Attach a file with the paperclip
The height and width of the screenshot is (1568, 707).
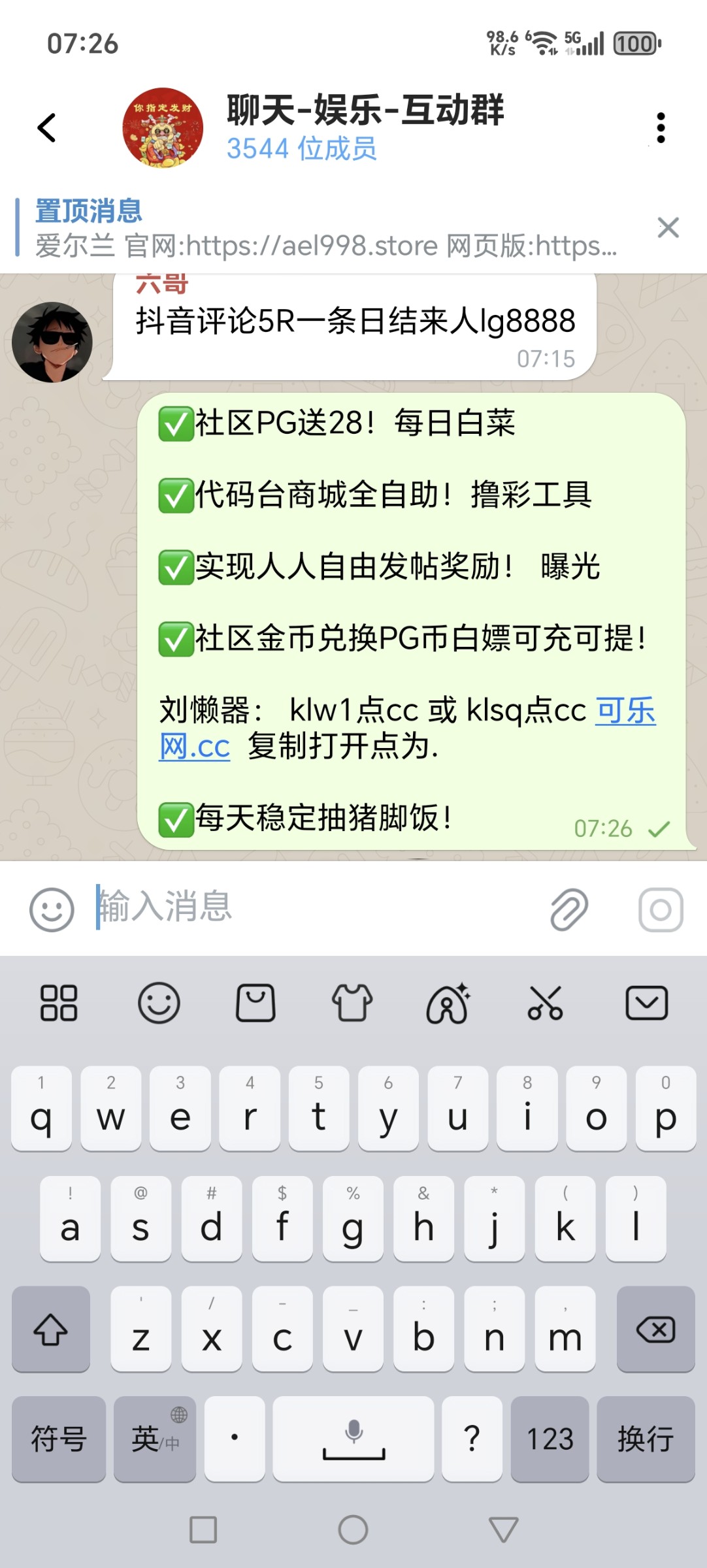click(569, 909)
